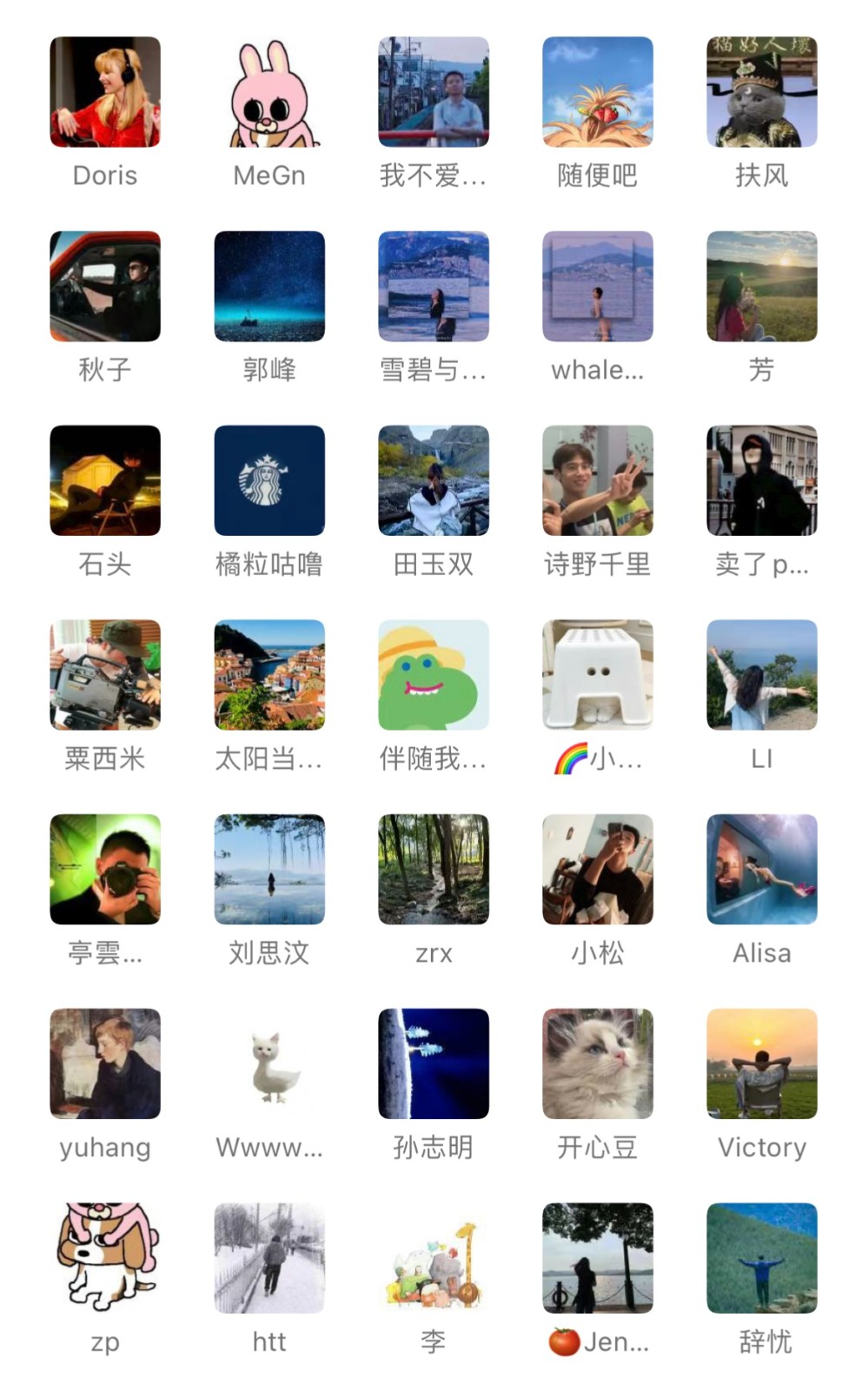Image resolution: width=868 pixels, height=1390 pixels.
Task: View 诗野千里's profile
Action: pyautogui.click(x=598, y=480)
